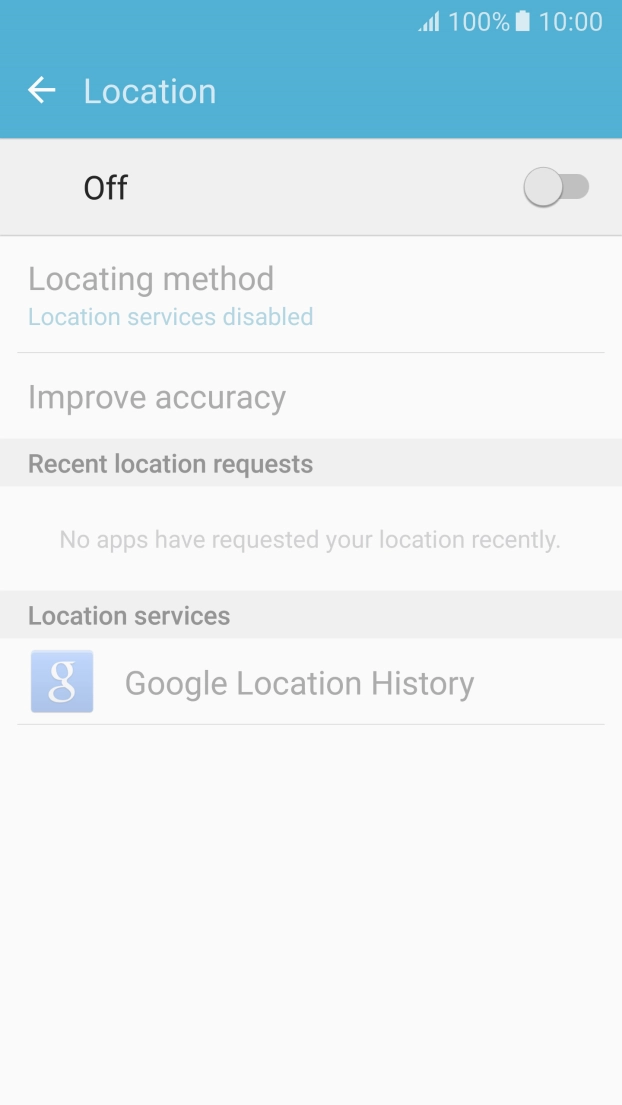Open Locating method setting
This screenshot has height=1105, width=622.
(150, 294)
